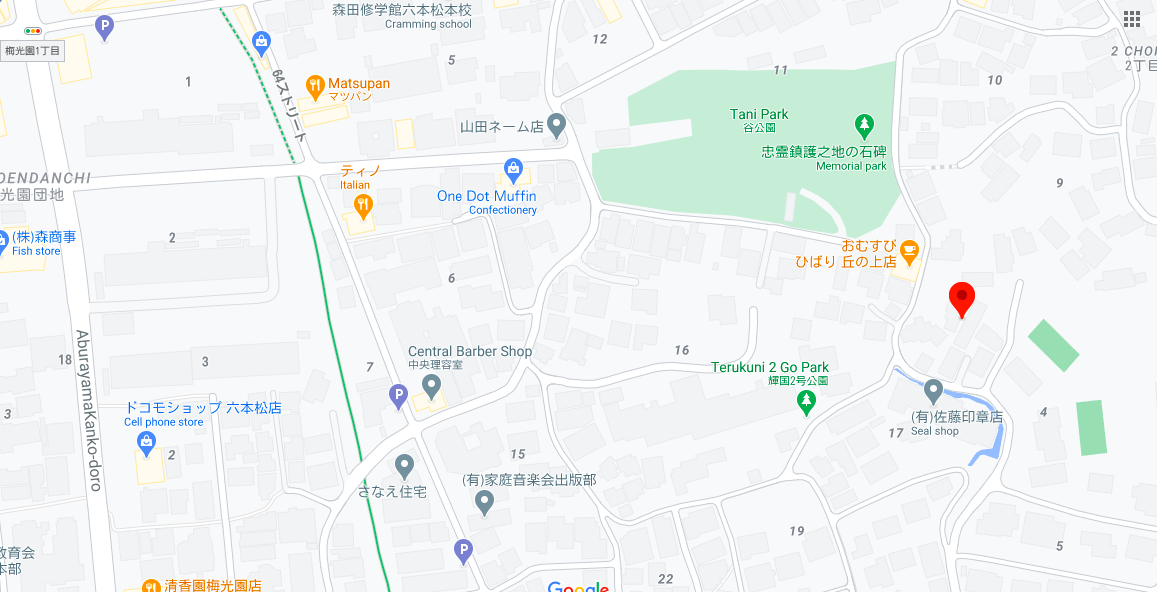The width and height of the screenshot is (1157, 592).
Task: Open the One Dot Muffin confectionery marker
Action: click(x=512, y=169)
